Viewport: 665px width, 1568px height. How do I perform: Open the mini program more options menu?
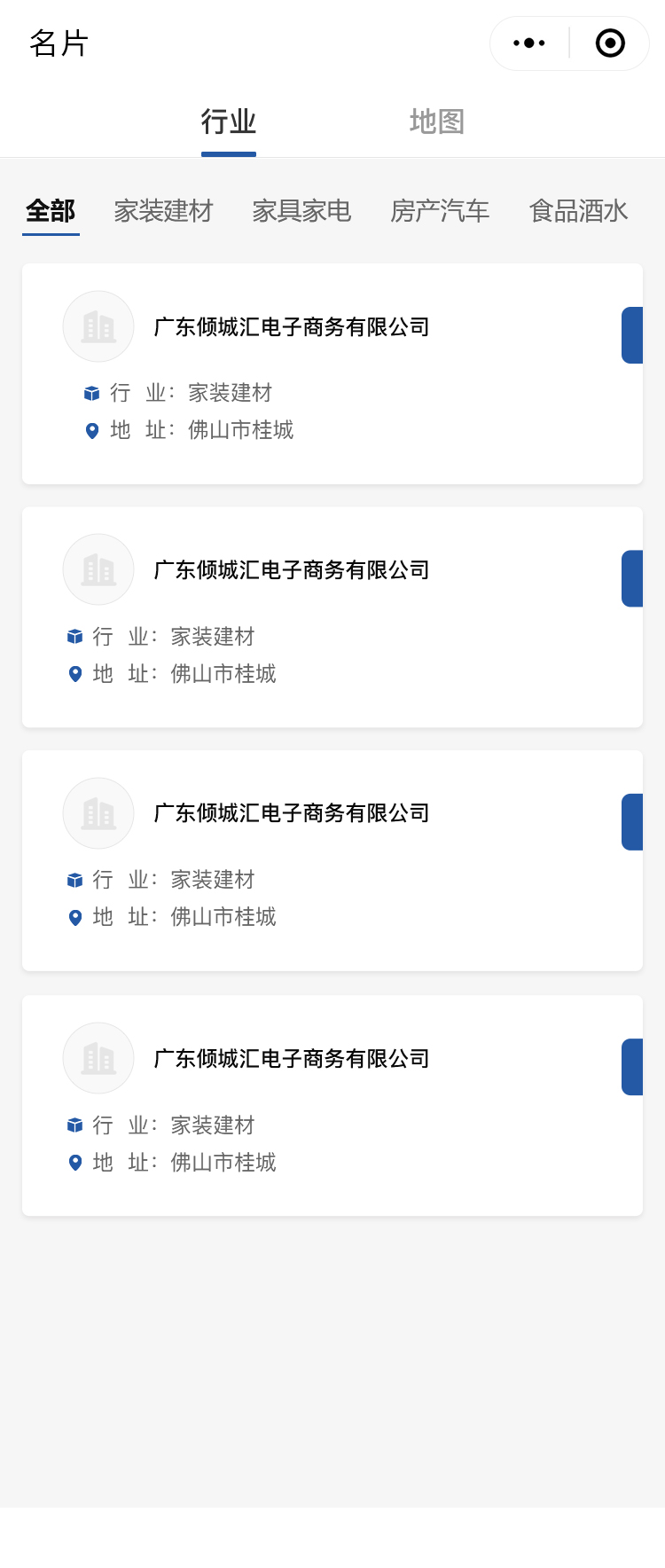529,43
